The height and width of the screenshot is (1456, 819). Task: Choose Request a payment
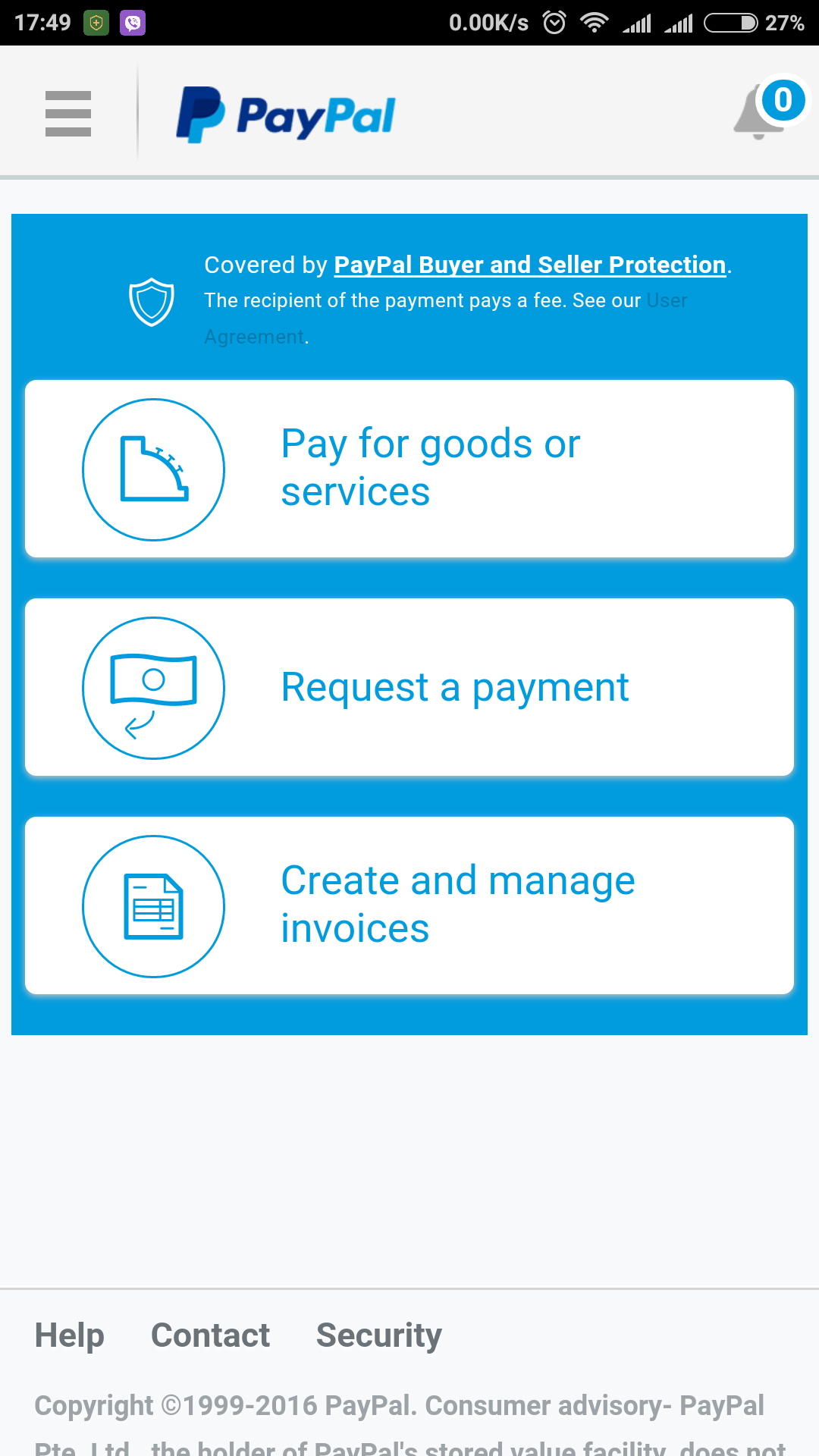(409, 687)
